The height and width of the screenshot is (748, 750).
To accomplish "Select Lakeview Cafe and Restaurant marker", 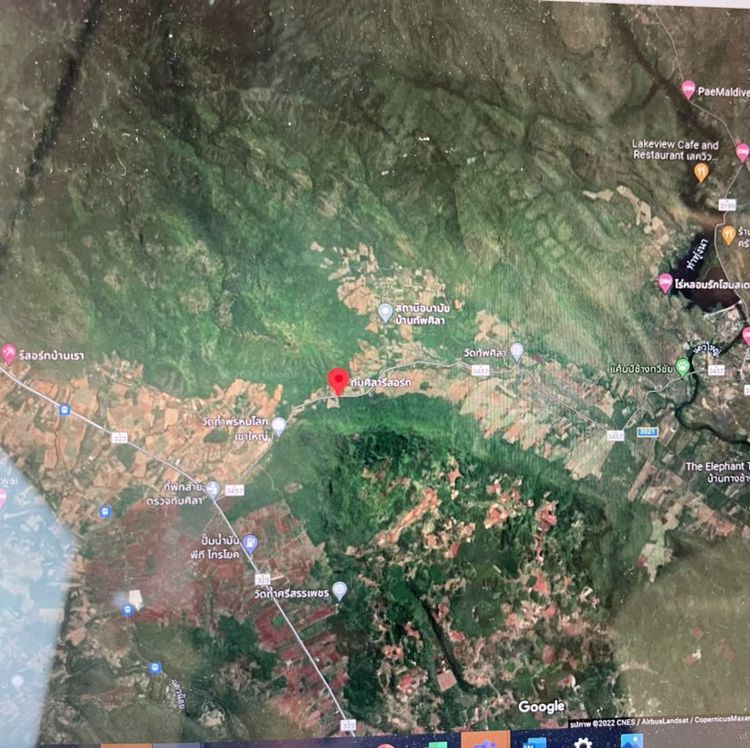I will tap(702, 172).
